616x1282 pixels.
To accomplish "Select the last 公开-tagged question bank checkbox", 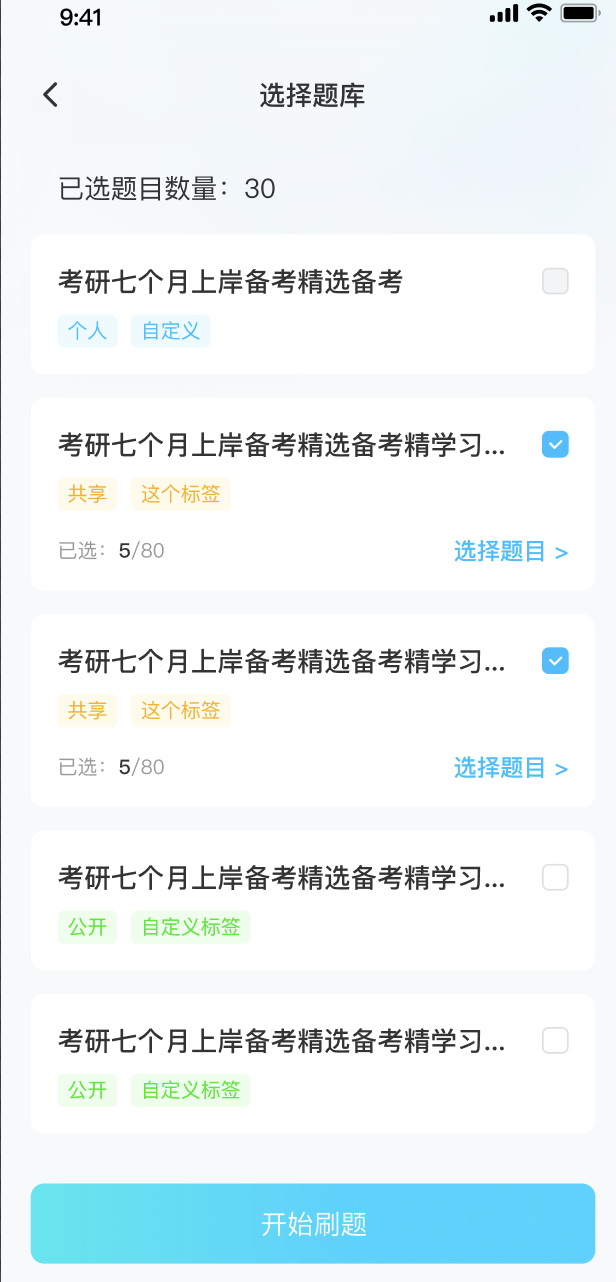I will [555, 1041].
